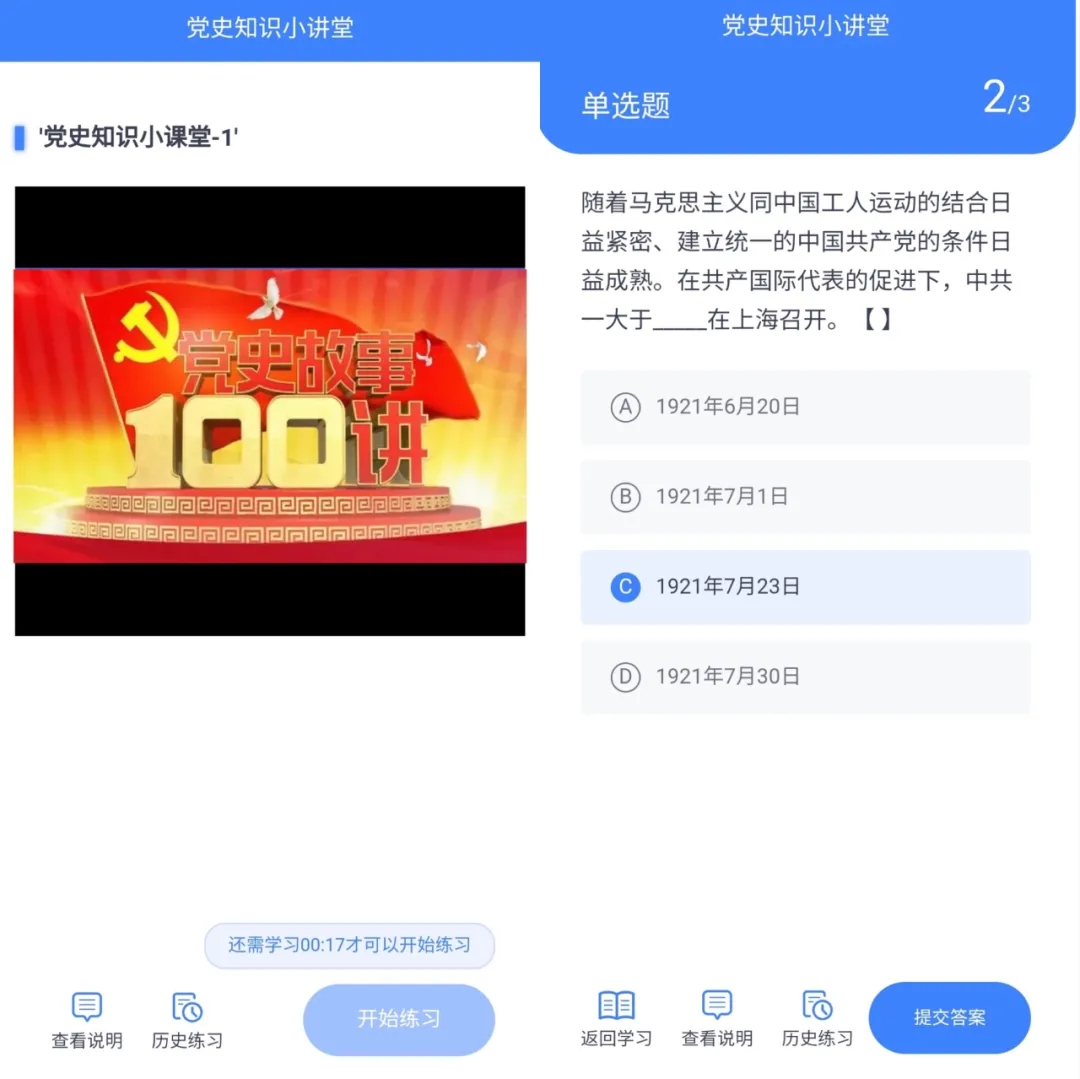1080x1079 pixels.
Task: Choose option B, 1921年7月1日
Action: pos(805,497)
